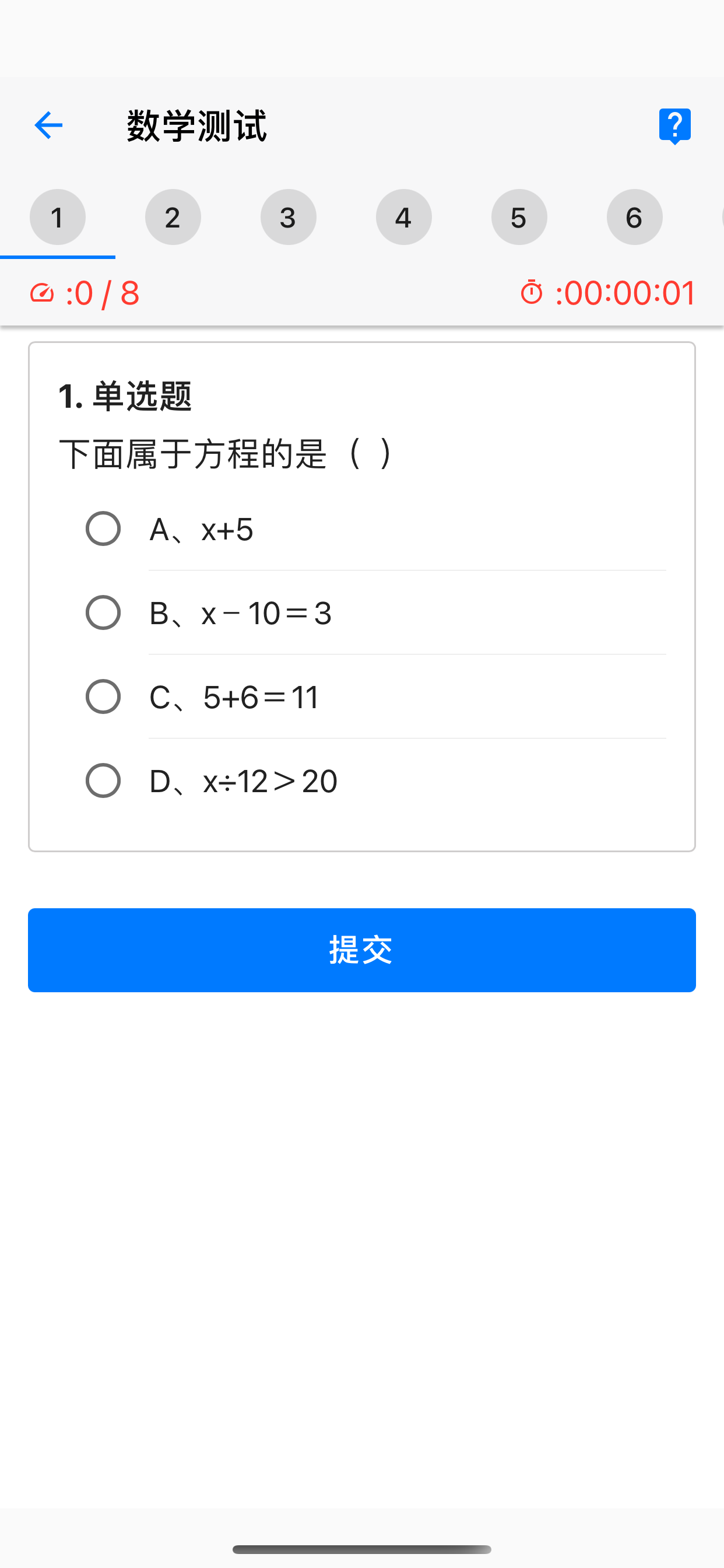Switch to question 2 tab
The image size is (724, 1568).
tap(173, 218)
